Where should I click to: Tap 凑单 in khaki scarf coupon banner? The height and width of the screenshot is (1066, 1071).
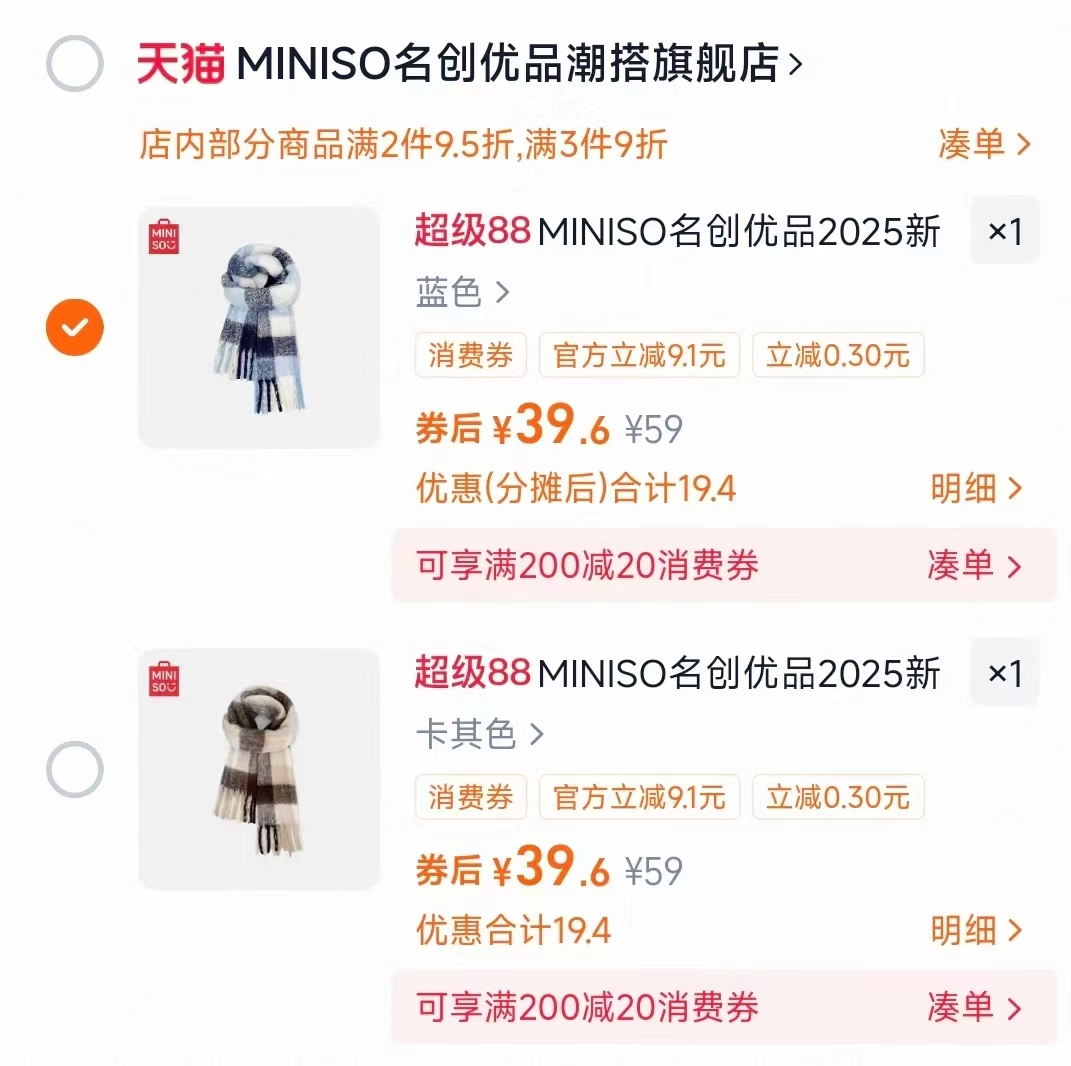974,1008
